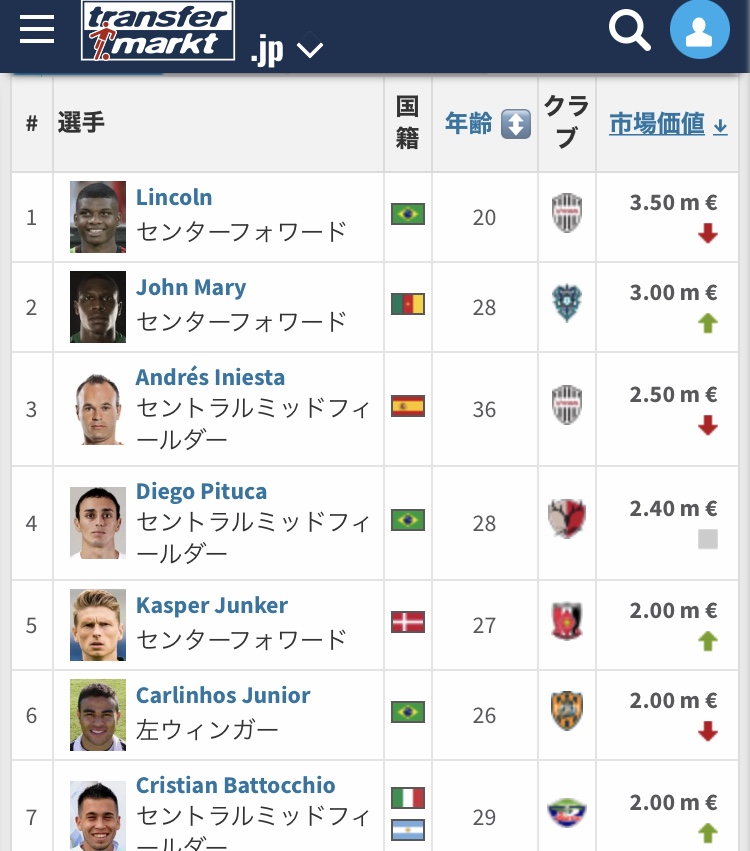
Task: Open Carlinhos Junior's club crest
Action: 567,710
